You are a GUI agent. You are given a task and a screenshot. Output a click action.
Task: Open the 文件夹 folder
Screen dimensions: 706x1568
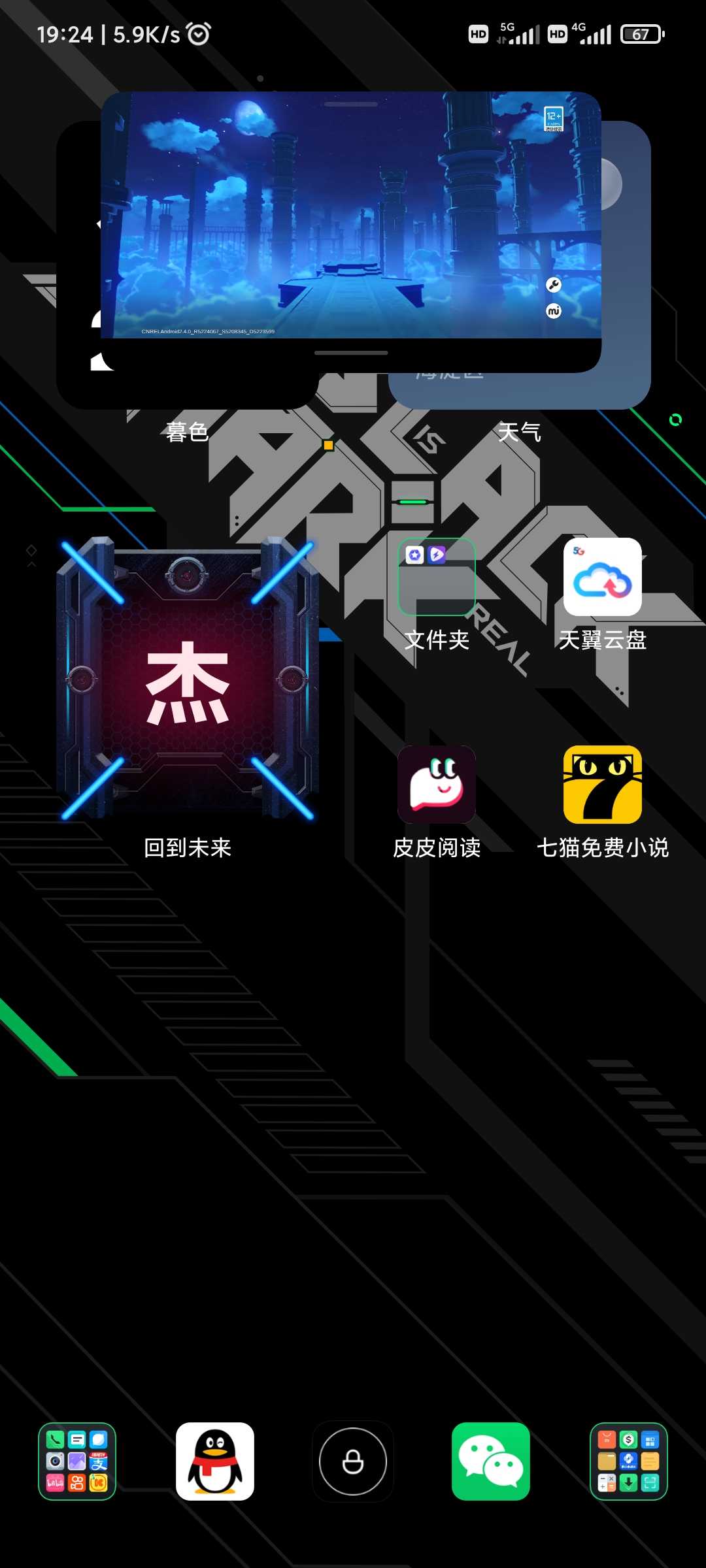pyautogui.click(x=437, y=577)
